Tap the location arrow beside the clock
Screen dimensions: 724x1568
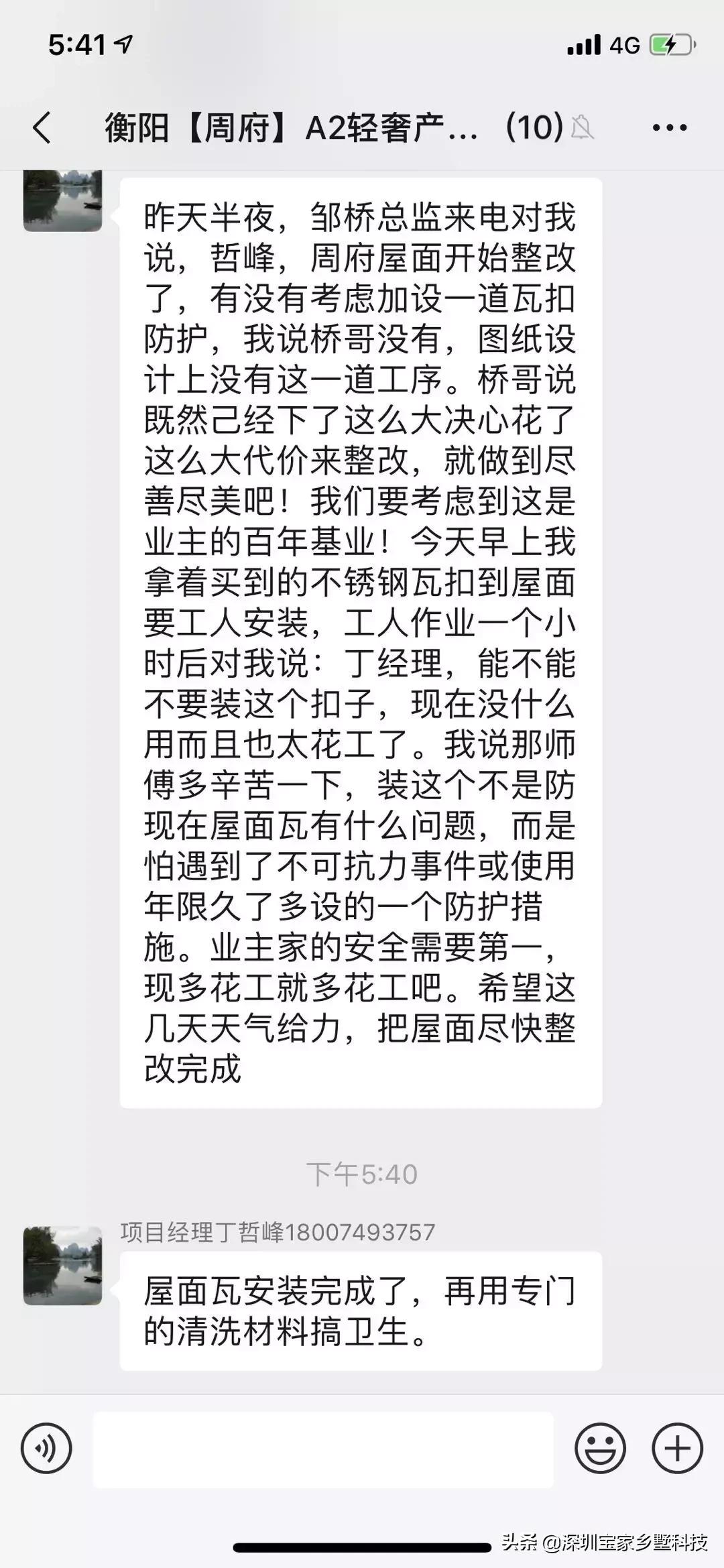(124, 44)
